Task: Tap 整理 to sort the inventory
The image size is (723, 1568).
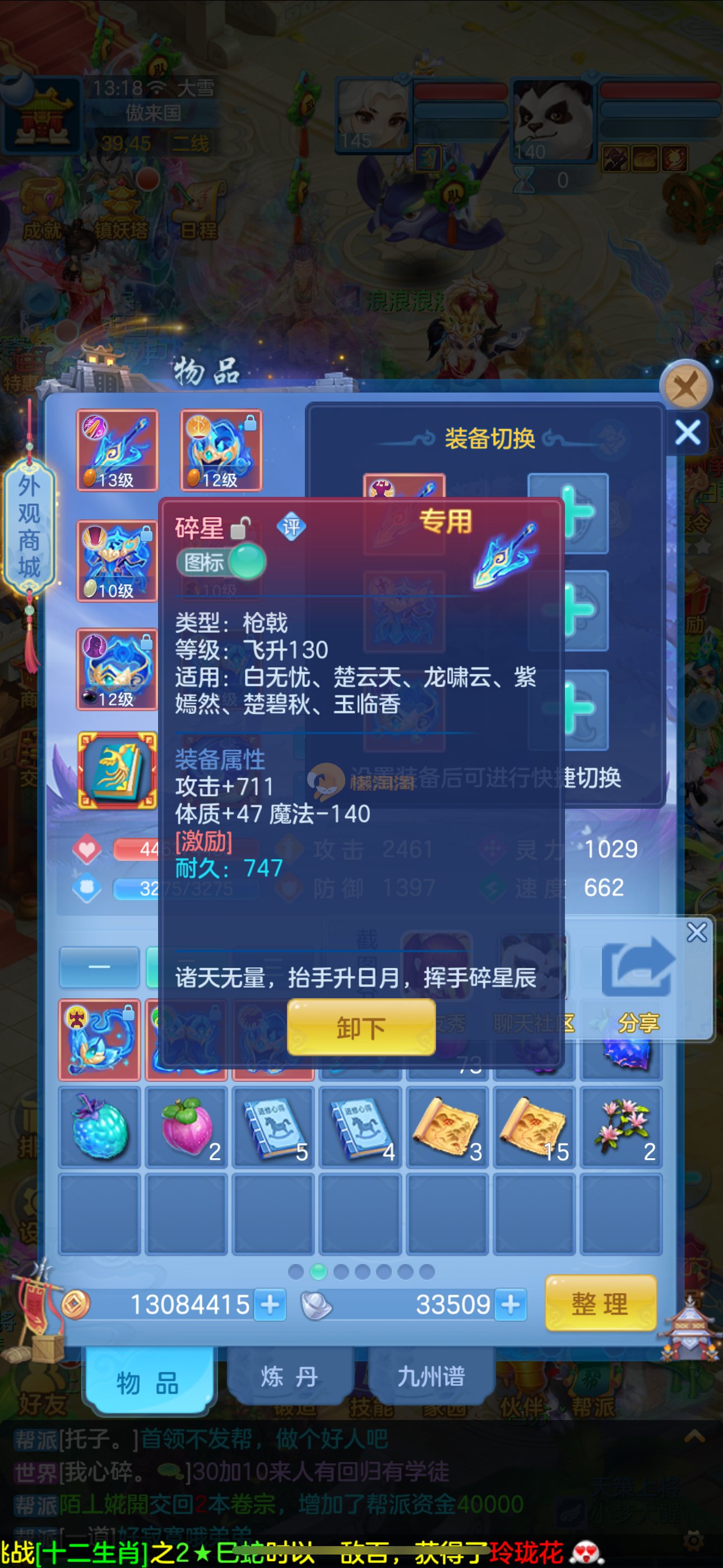Action: (x=600, y=1303)
